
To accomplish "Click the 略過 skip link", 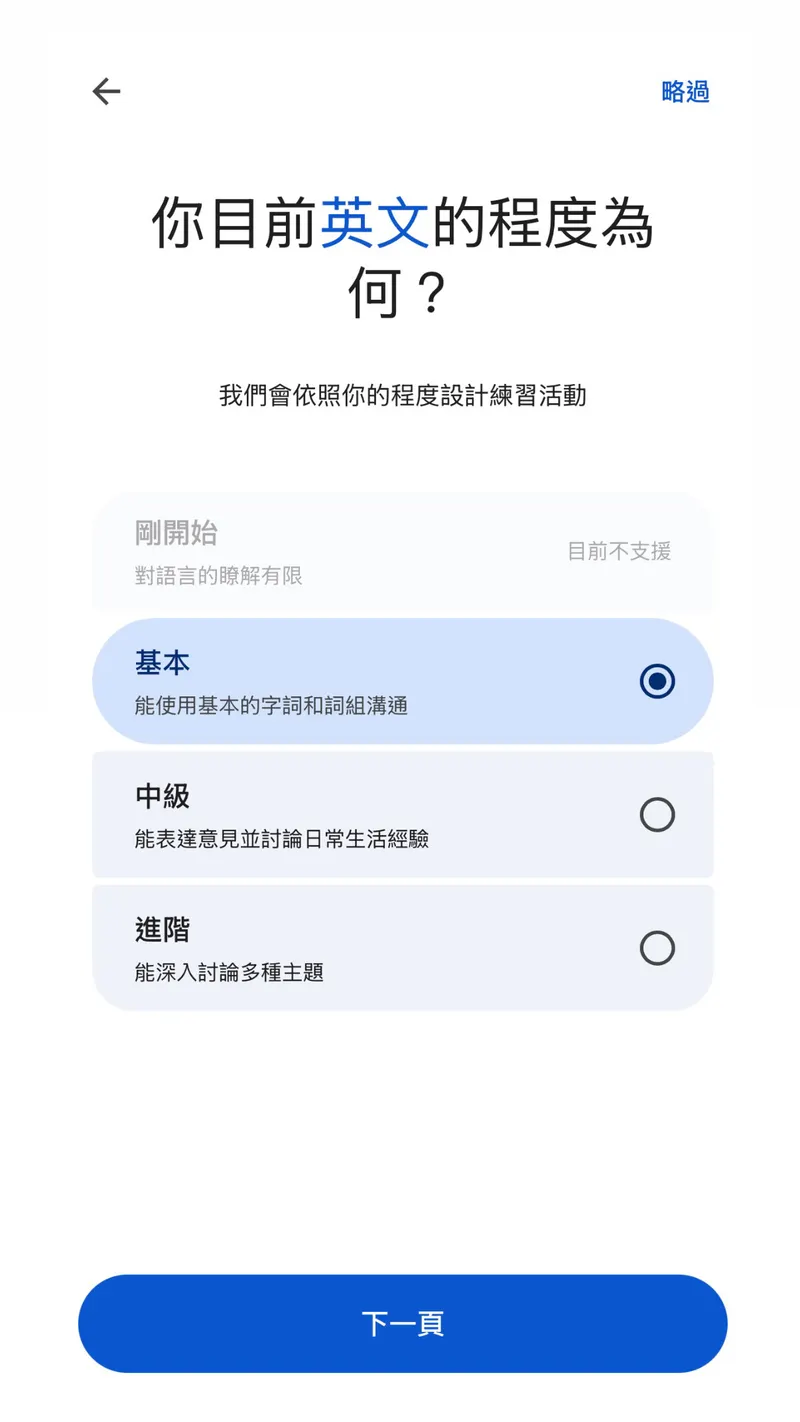I will click(x=685, y=92).
